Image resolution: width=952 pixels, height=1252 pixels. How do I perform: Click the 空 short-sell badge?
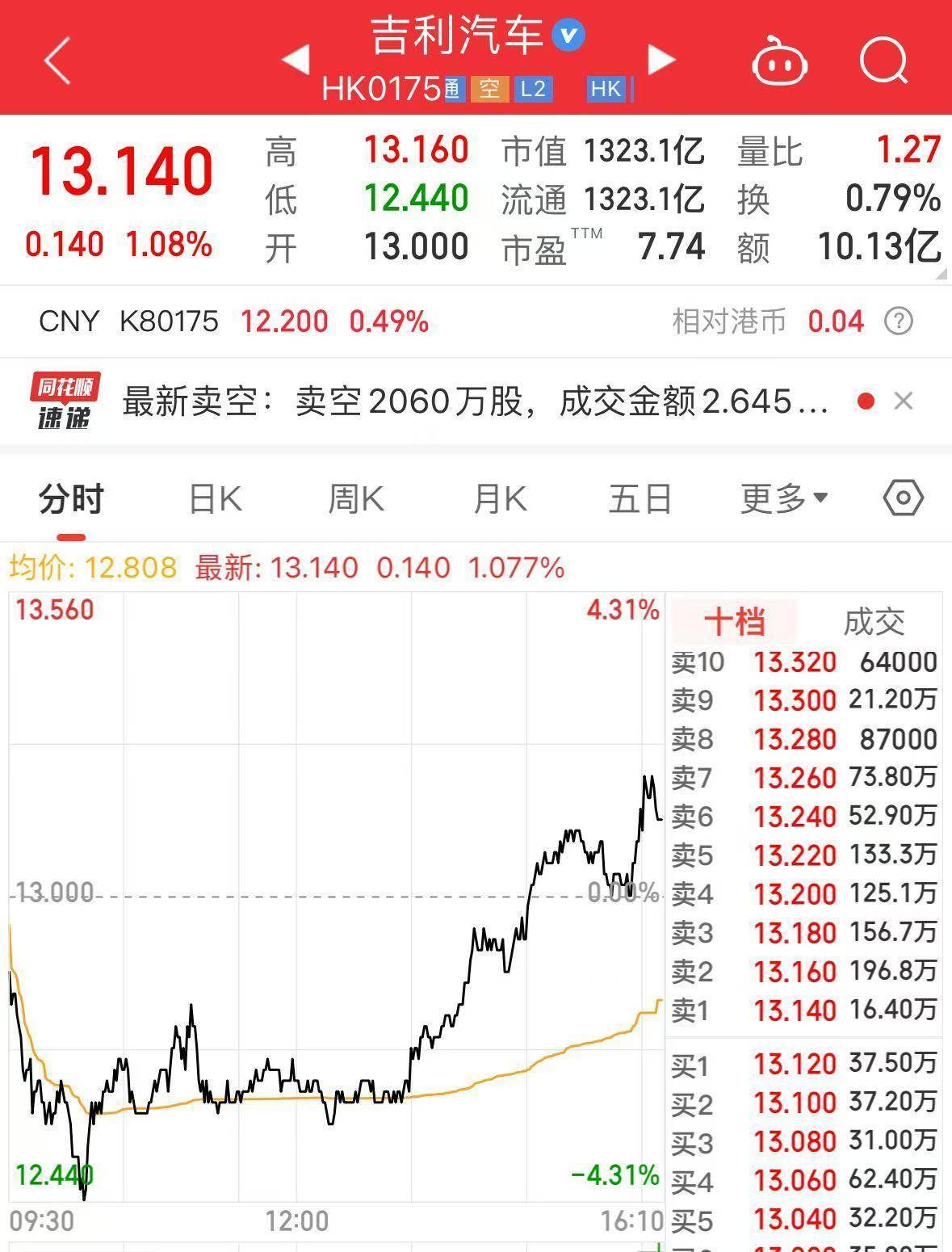click(489, 89)
